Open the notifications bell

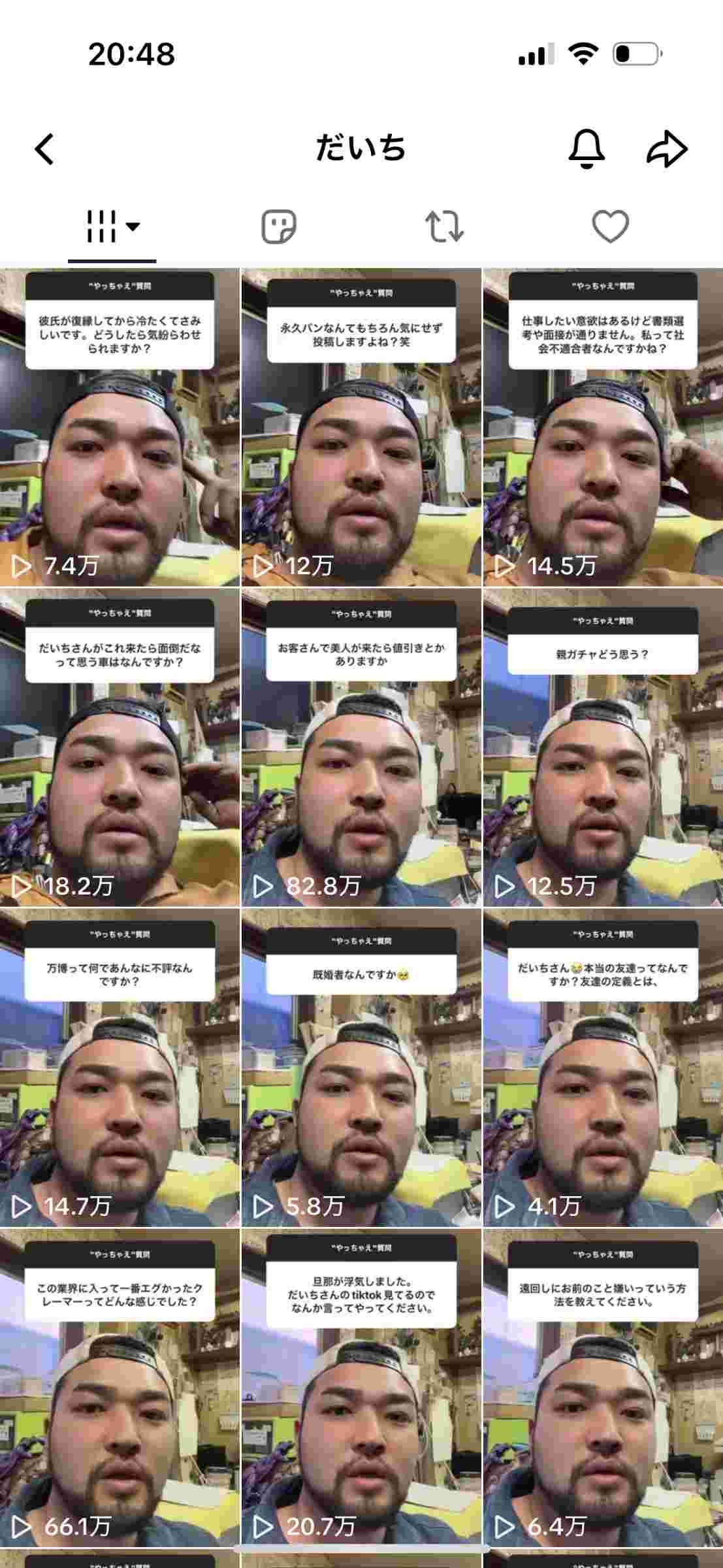(586, 149)
